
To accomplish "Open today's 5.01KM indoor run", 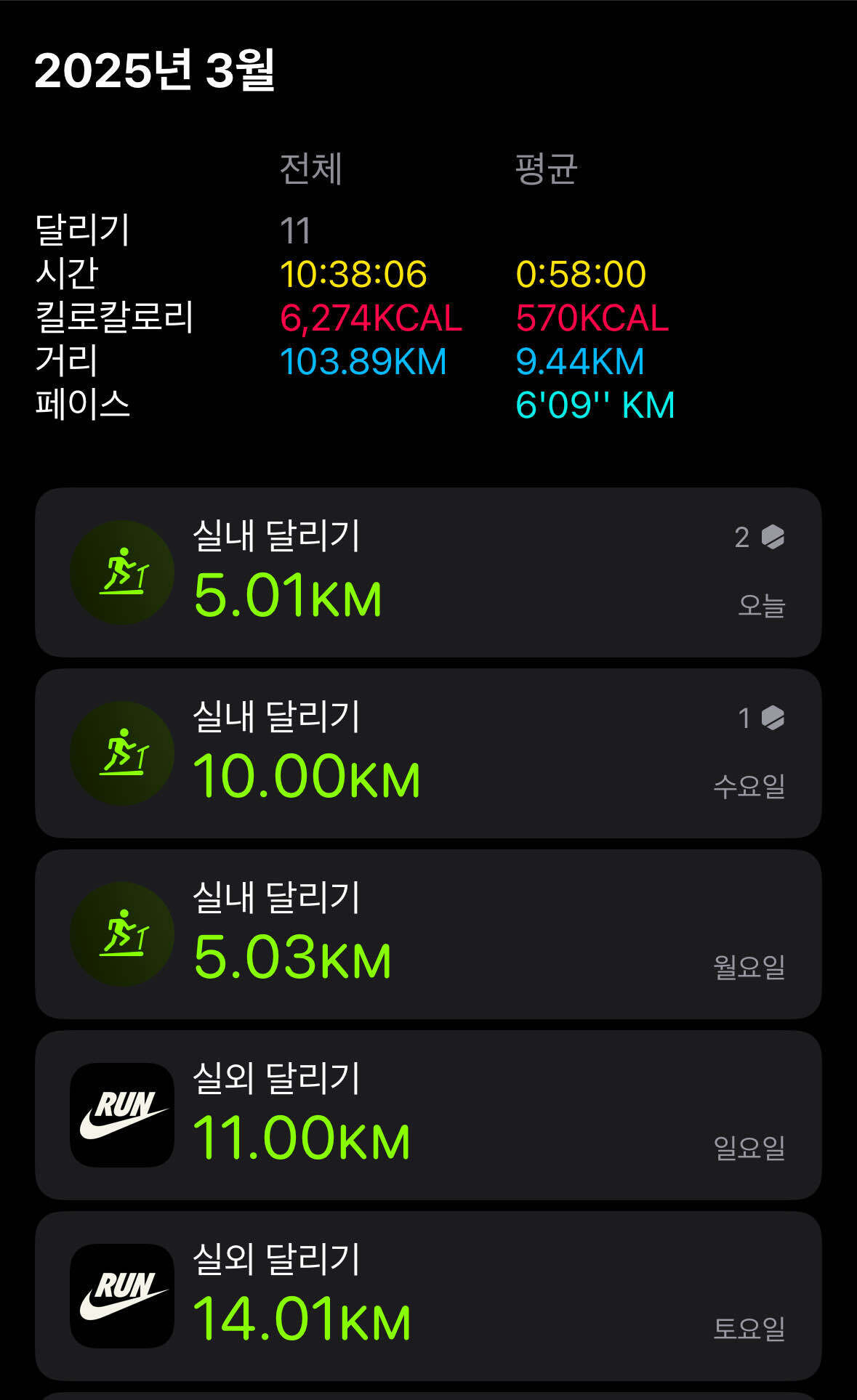I will 428,572.
